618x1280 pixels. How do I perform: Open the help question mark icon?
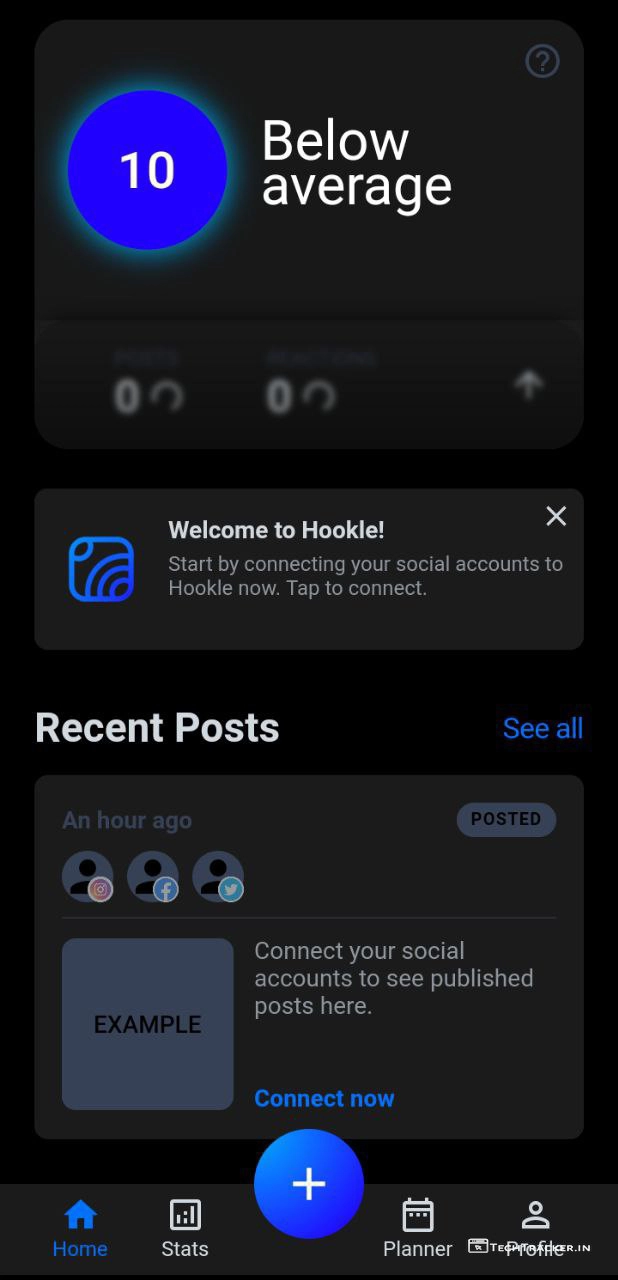542,62
